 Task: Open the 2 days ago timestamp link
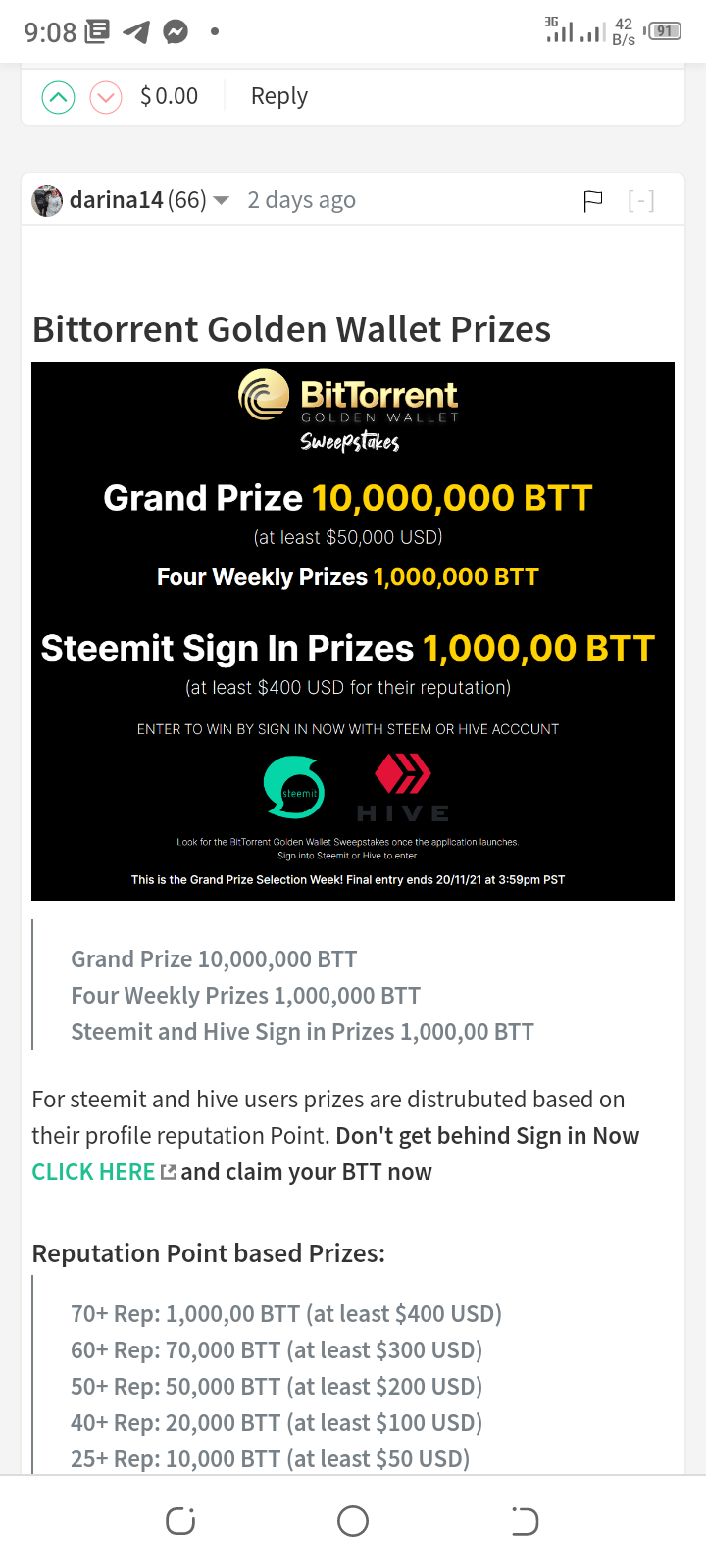click(302, 200)
